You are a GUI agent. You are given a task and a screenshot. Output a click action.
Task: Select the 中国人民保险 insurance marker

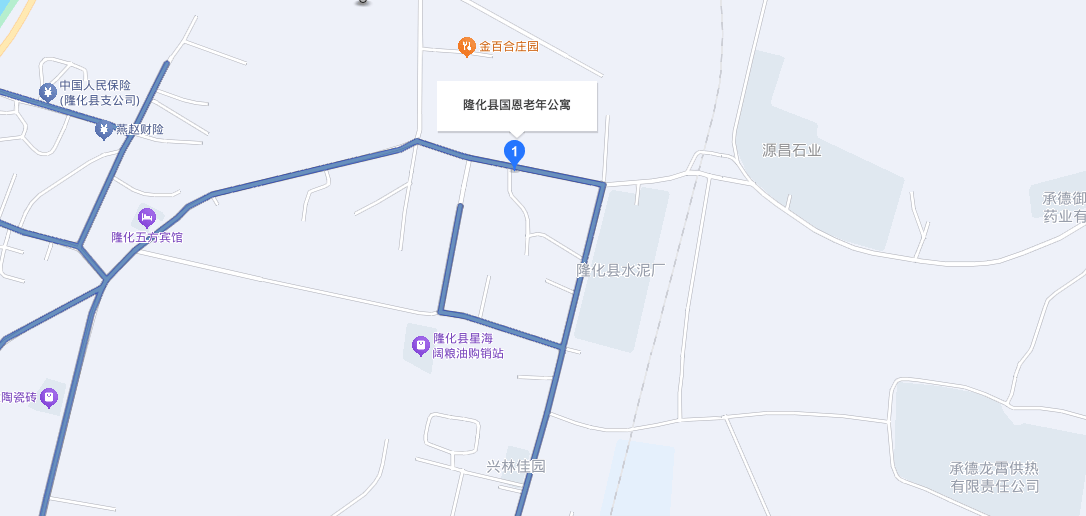(47, 93)
